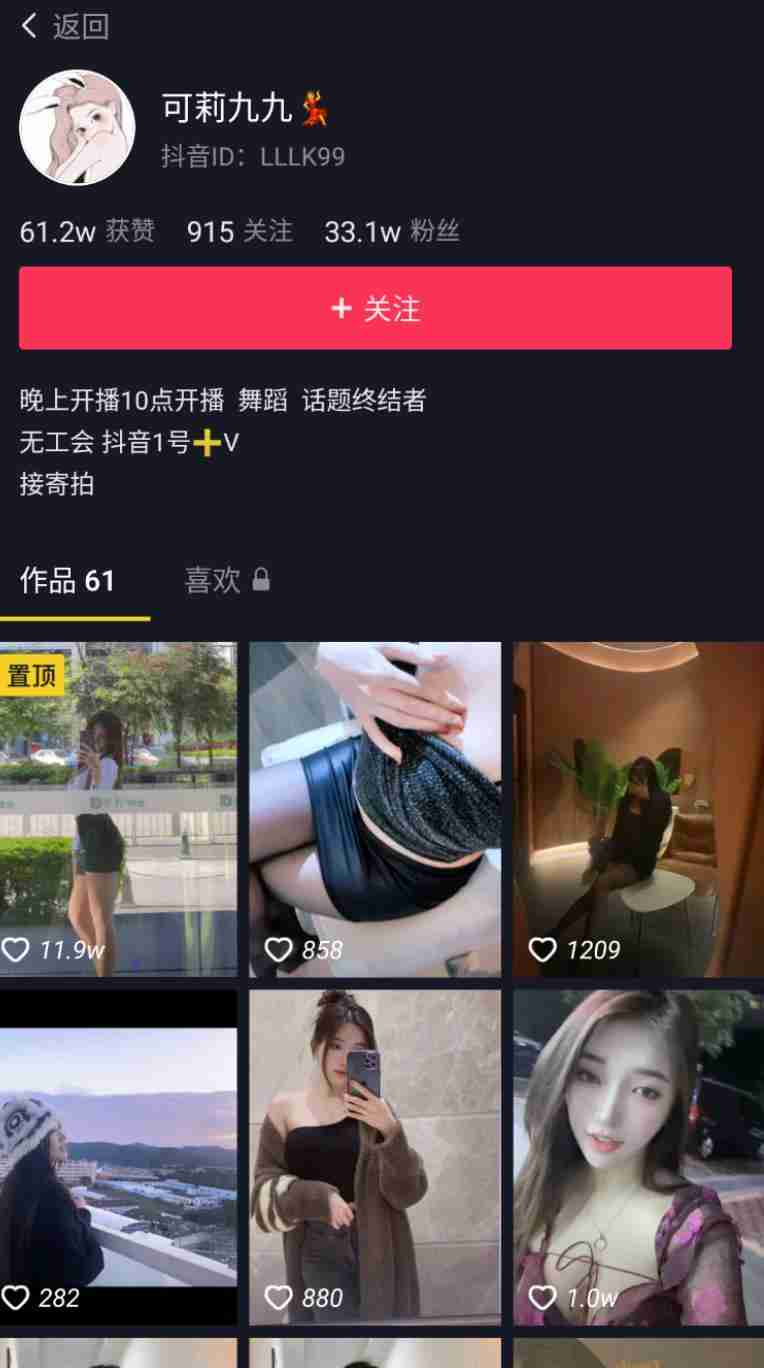Follow this user with the 关注 button
The width and height of the screenshot is (764, 1368).
tap(375, 308)
